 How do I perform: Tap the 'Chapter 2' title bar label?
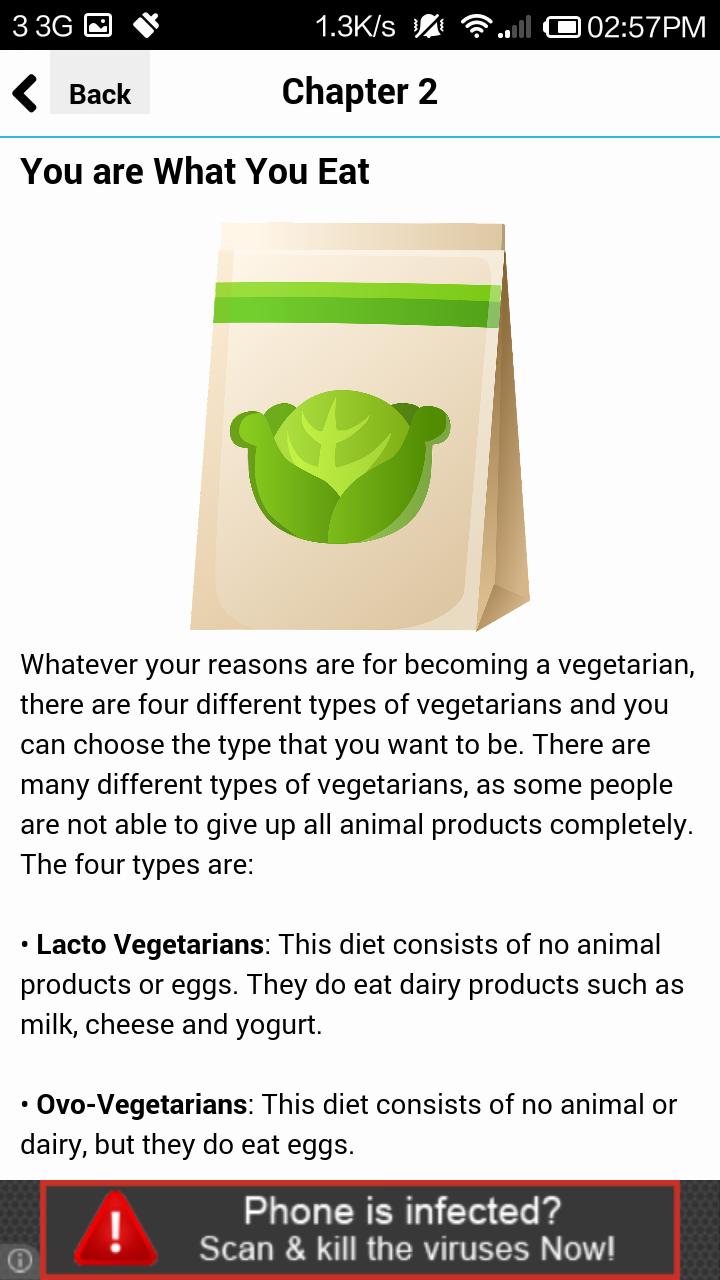click(x=360, y=92)
